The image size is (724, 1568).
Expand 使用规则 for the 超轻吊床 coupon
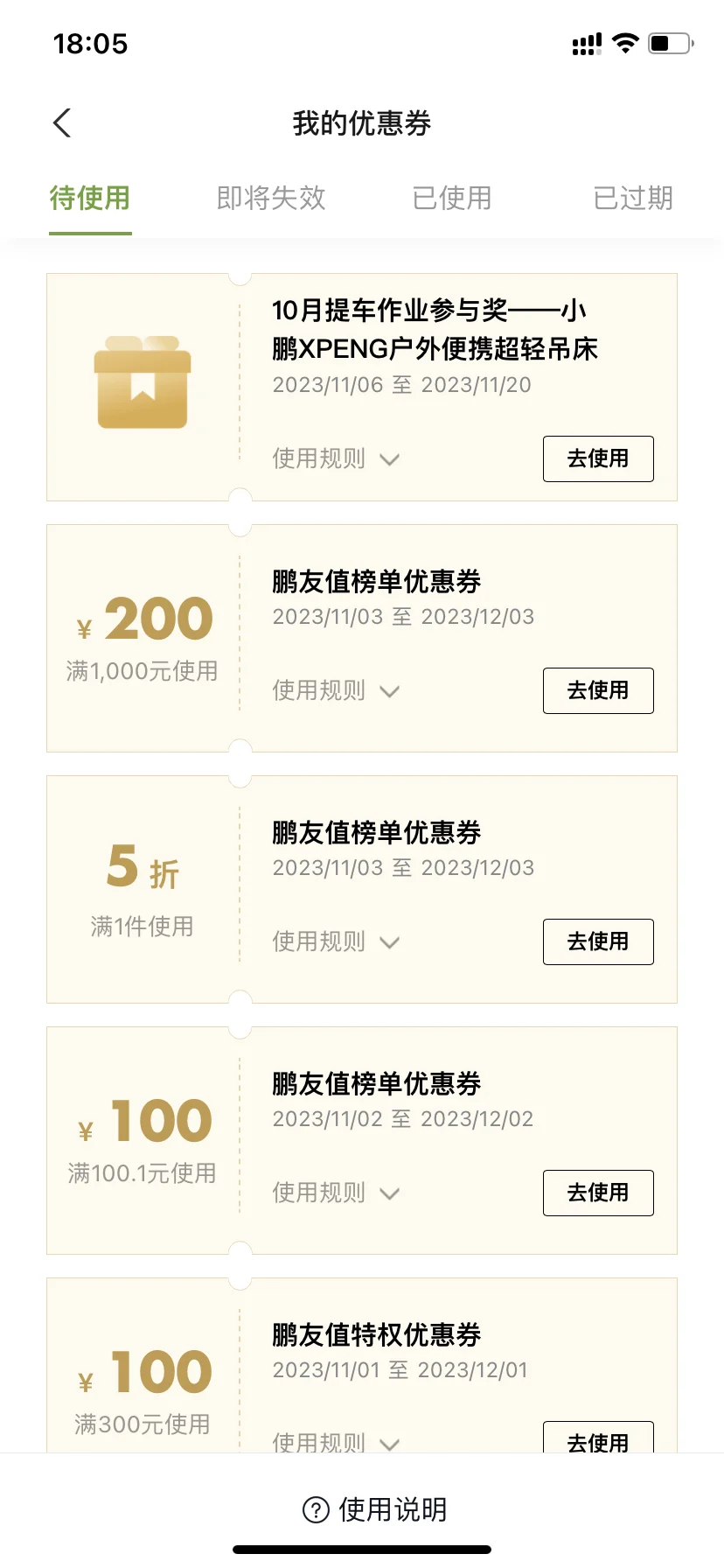pos(336,458)
